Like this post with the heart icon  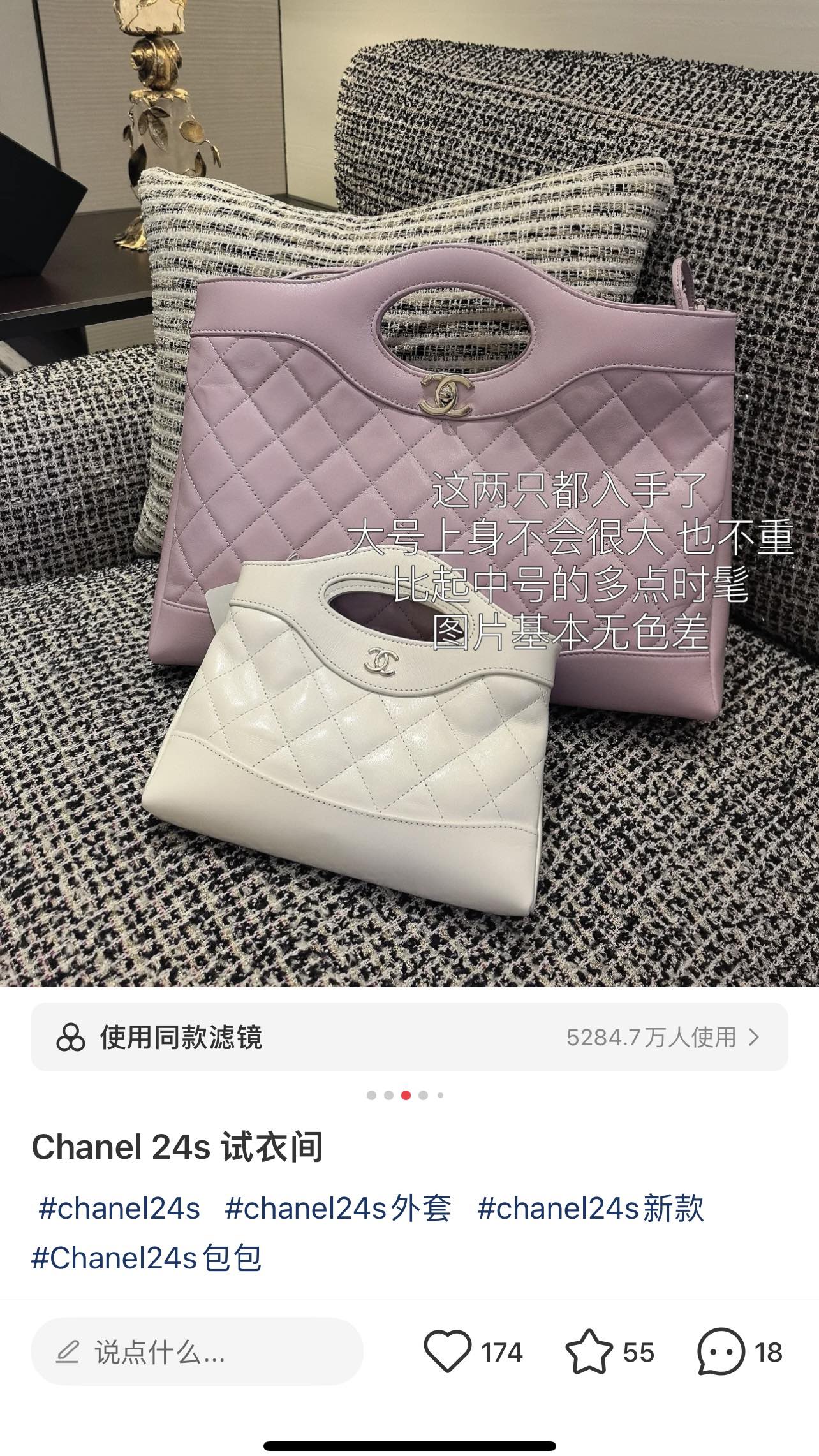click(x=447, y=1352)
